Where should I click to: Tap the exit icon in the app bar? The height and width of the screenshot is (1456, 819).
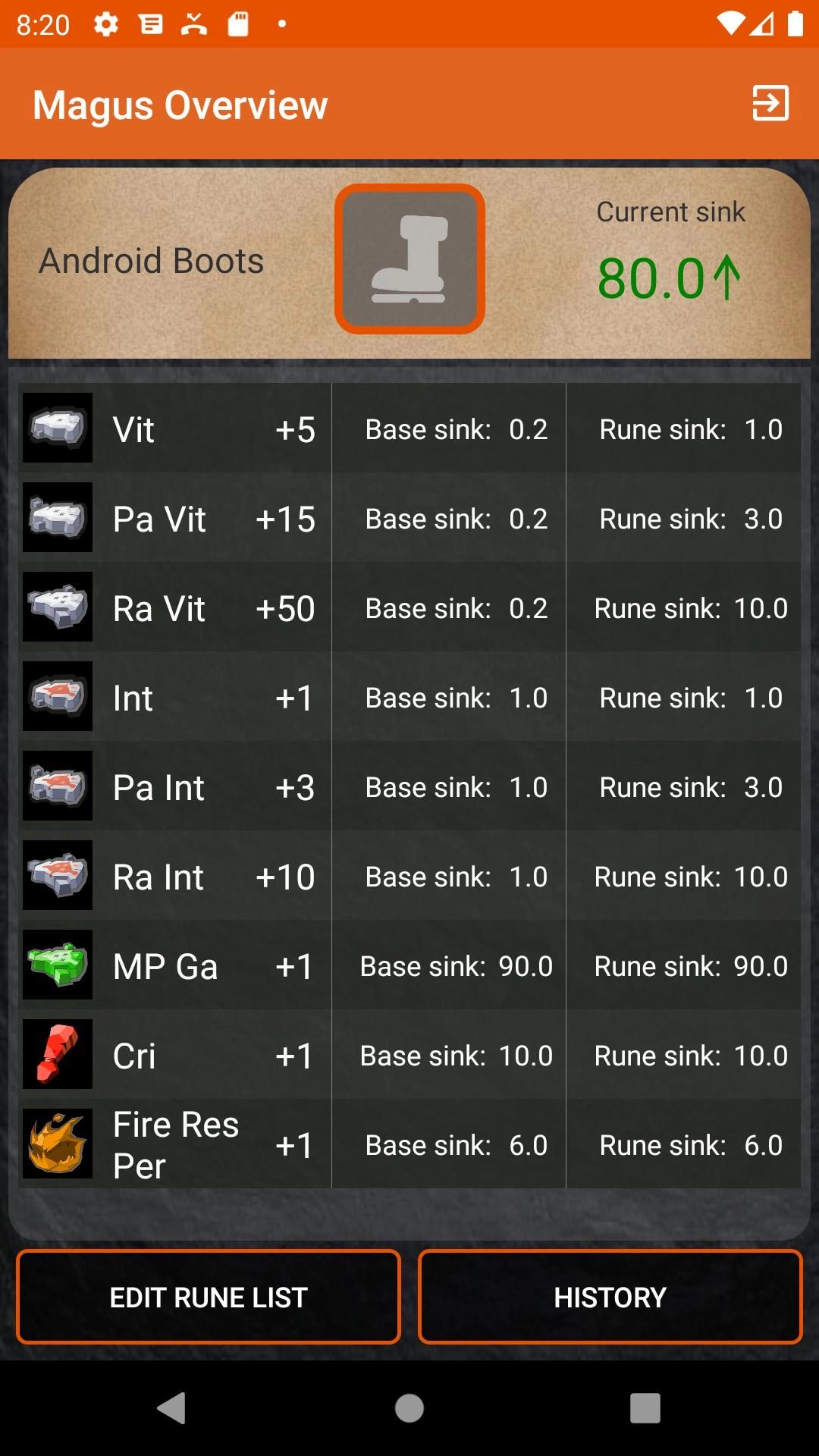click(770, 103)
